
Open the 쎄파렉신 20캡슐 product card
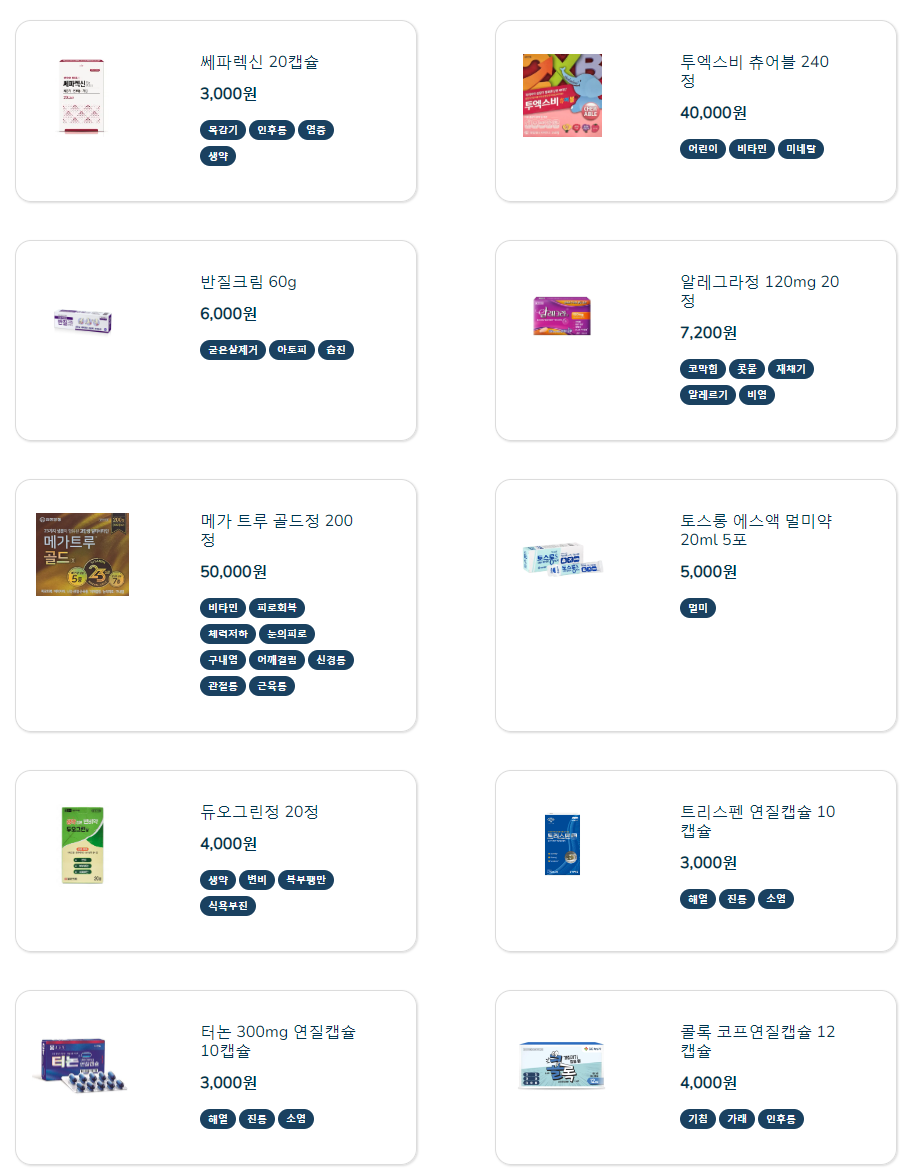pyautogui.click(x=259, y=62)
